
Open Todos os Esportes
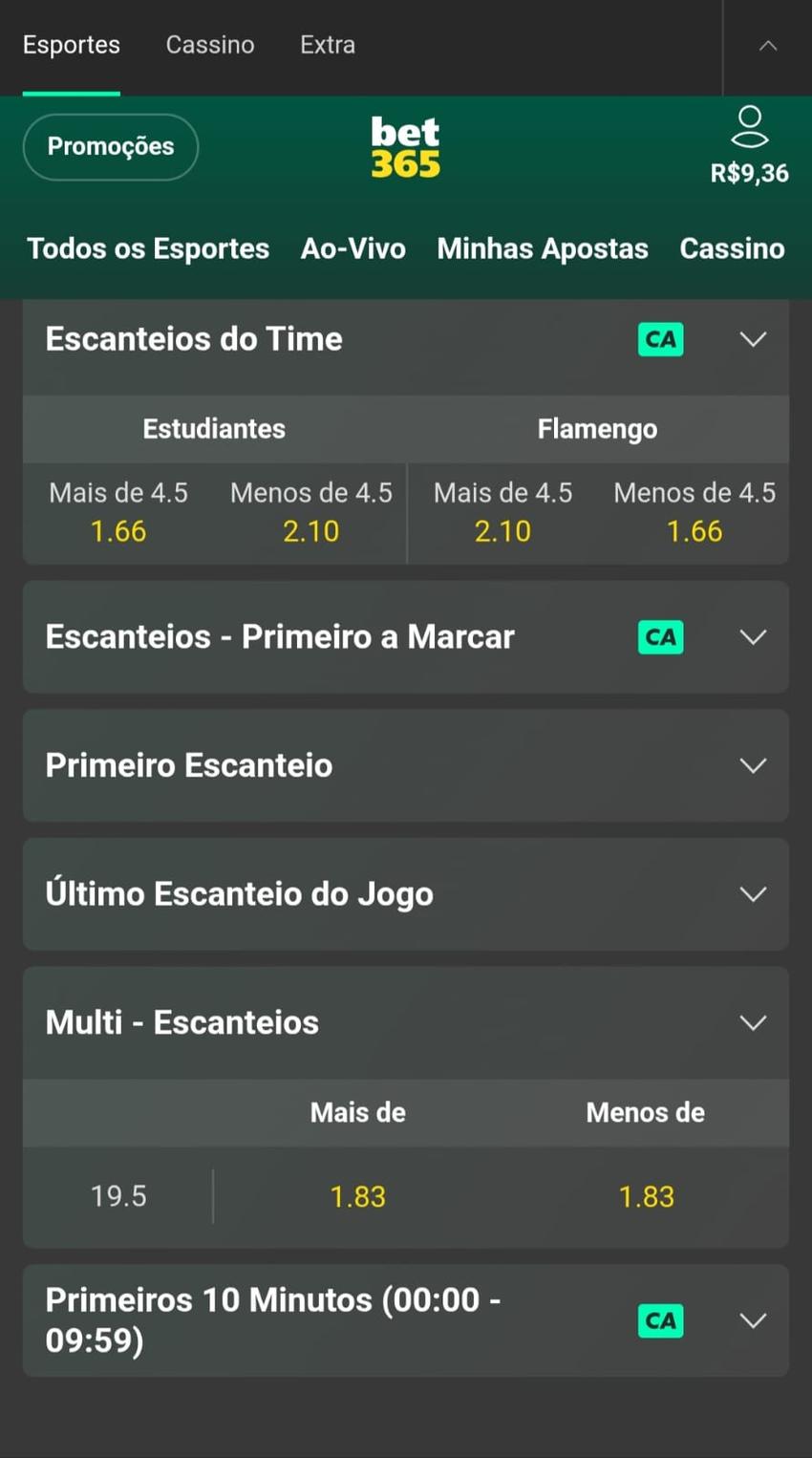pos(147,247)
